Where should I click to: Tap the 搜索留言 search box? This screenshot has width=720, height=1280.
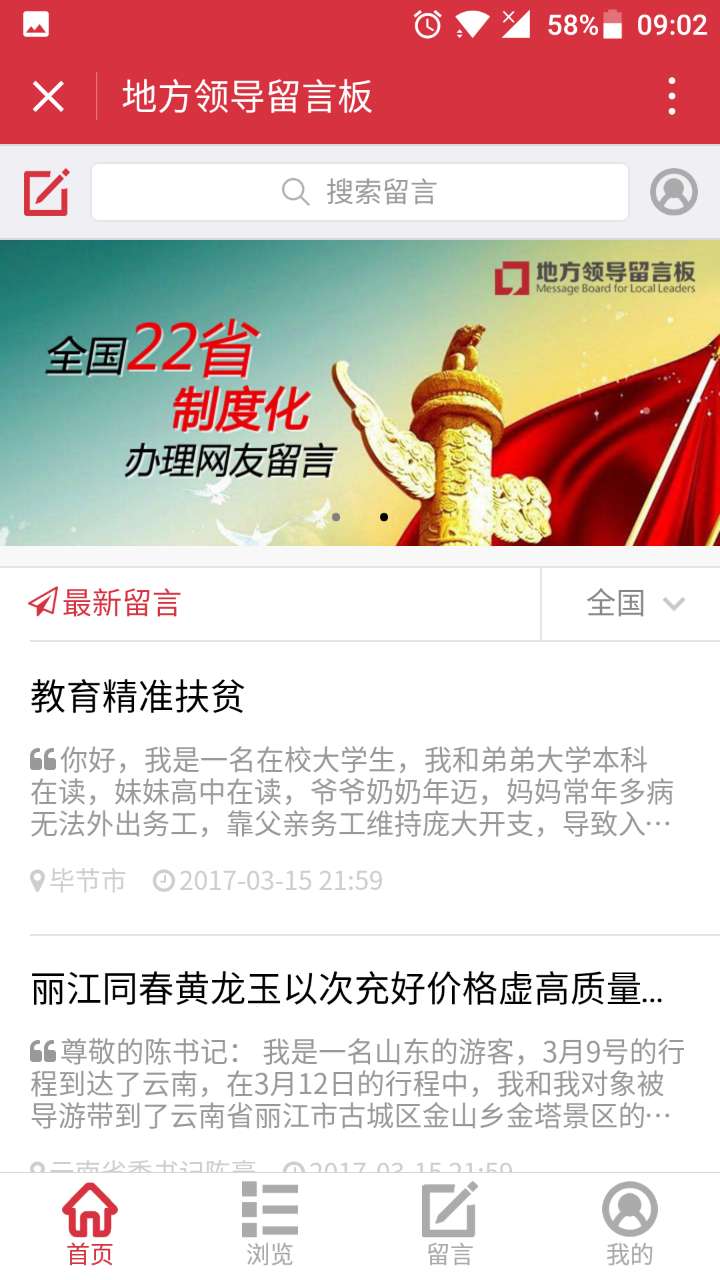pyautogui.click(x=360, y=192)
